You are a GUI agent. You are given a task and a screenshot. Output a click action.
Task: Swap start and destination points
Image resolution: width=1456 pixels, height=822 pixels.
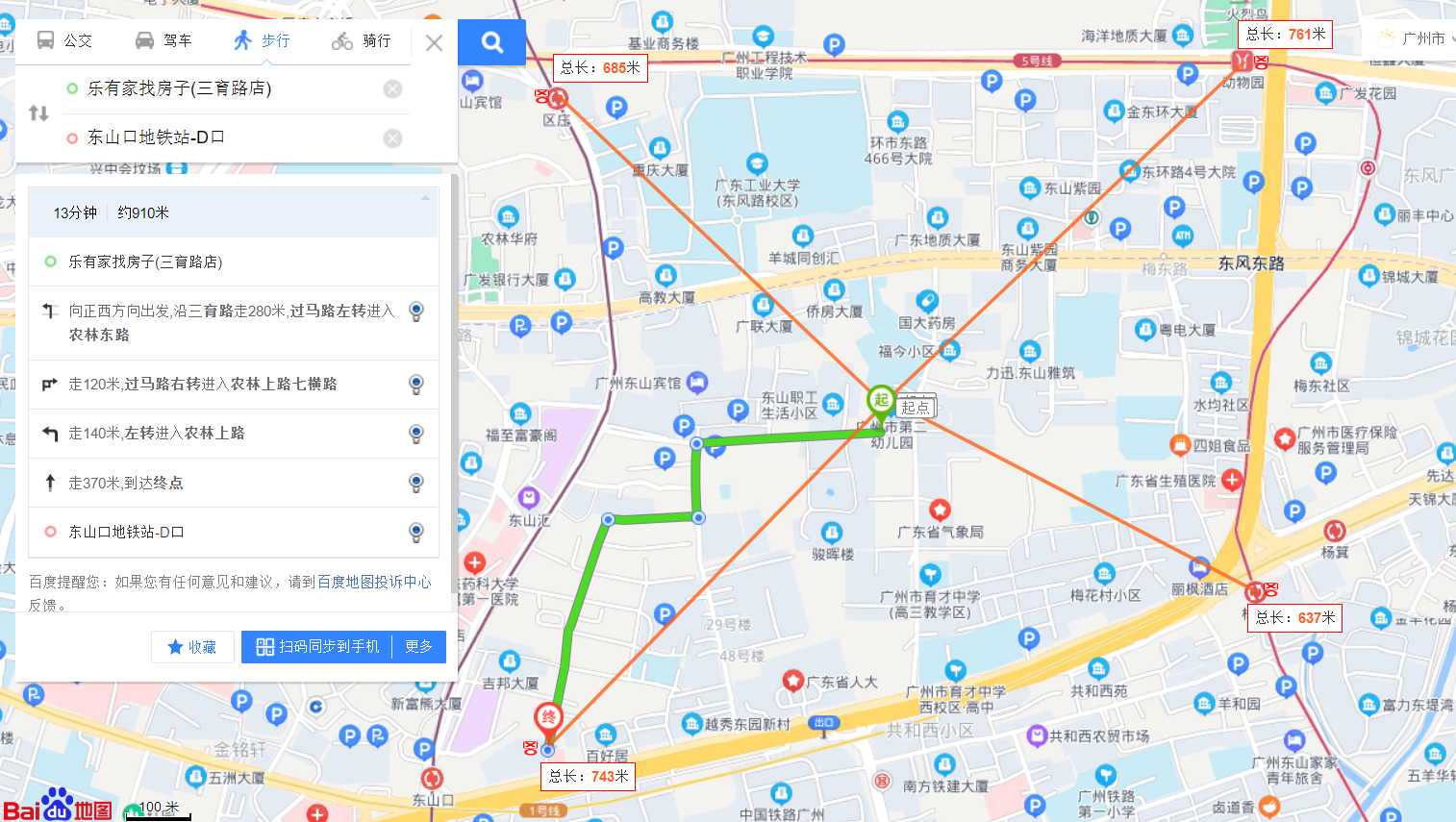pyautogui.click(x=38, y=113)
